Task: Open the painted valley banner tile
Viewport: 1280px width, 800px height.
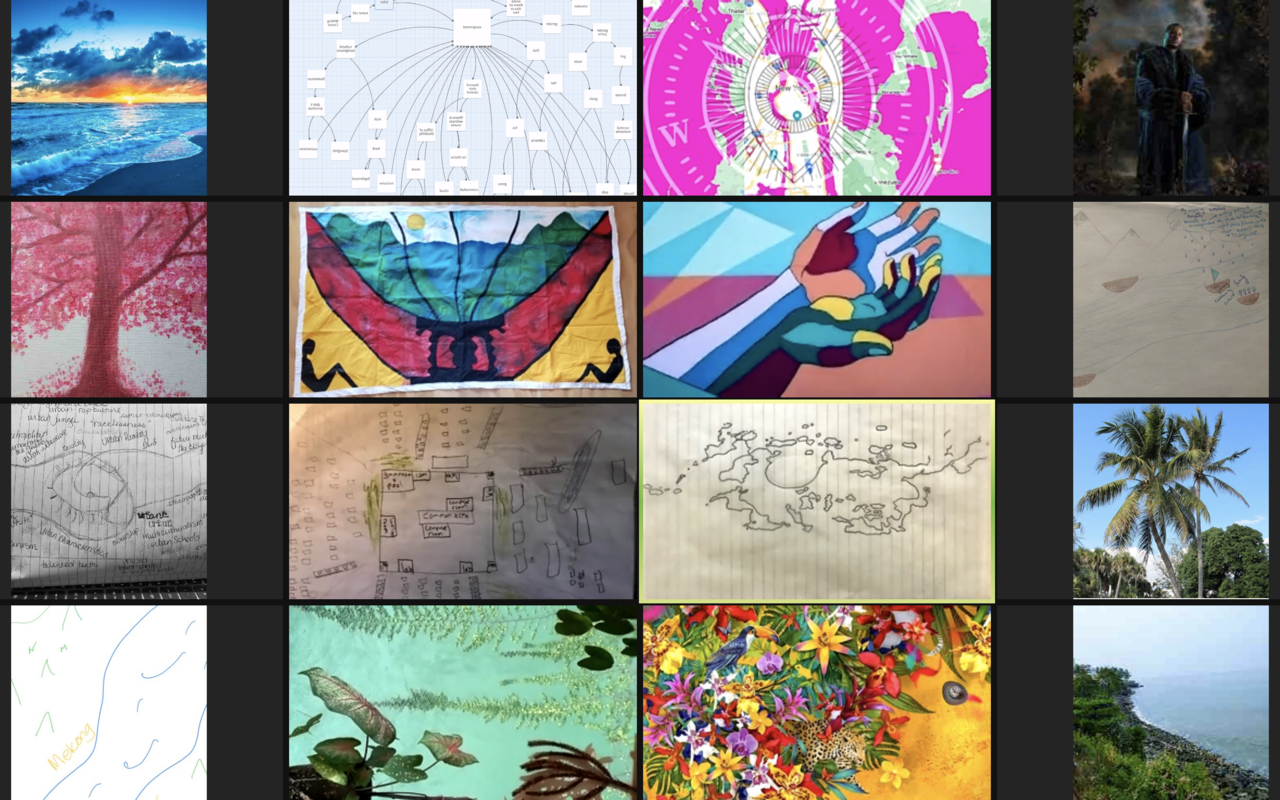Action: tap(462, 300)
